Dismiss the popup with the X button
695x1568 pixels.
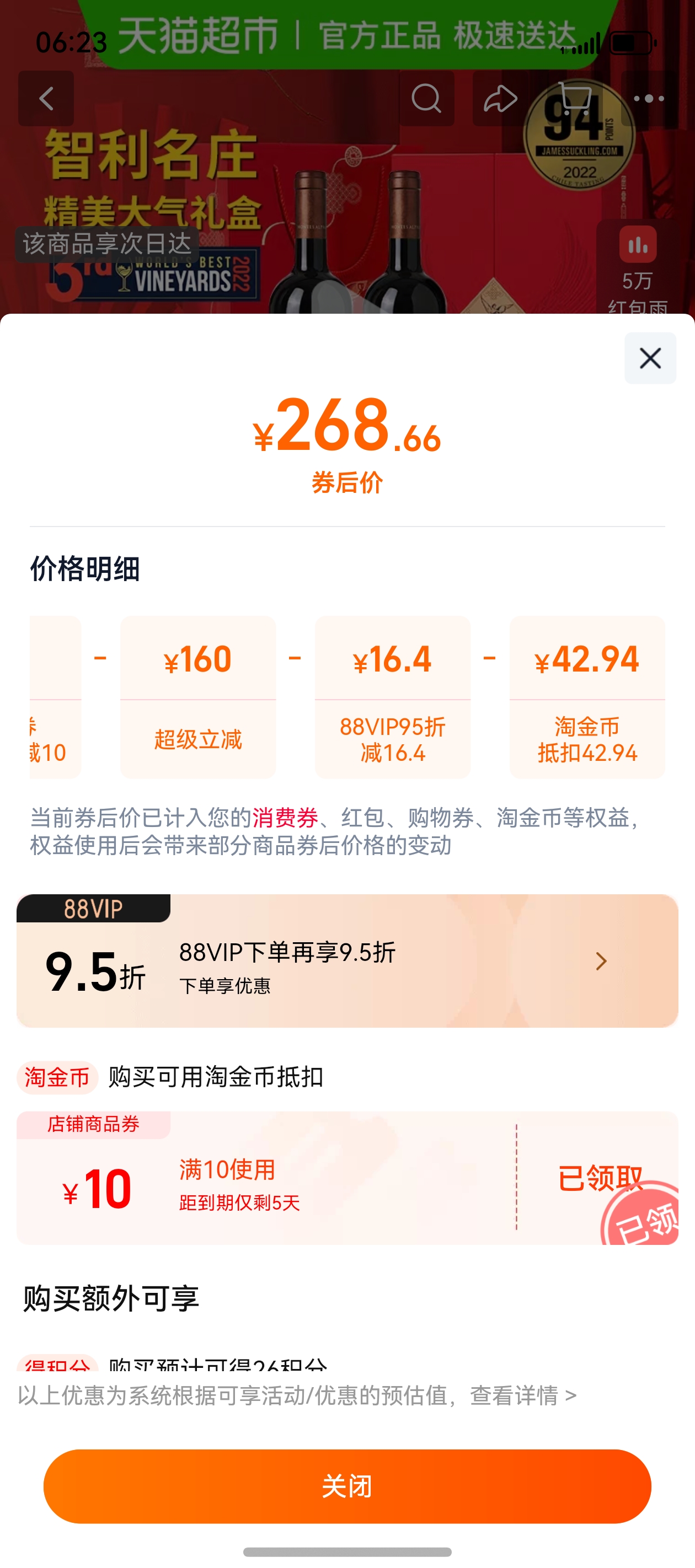point(649,358)
